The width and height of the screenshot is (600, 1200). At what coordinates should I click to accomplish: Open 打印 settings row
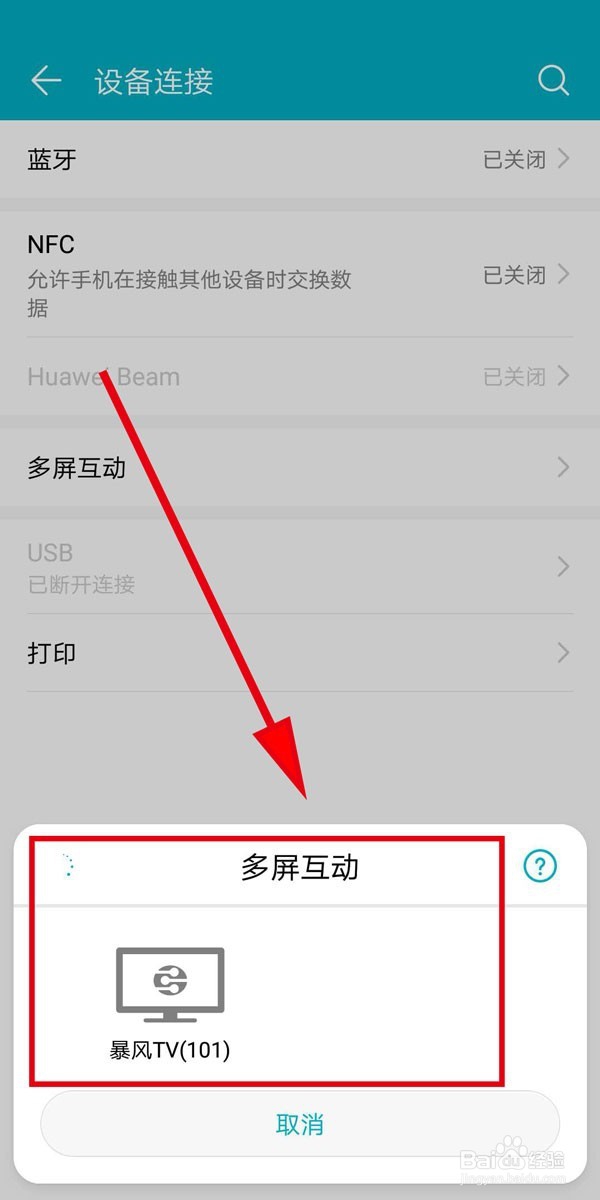tap(299, 653)
